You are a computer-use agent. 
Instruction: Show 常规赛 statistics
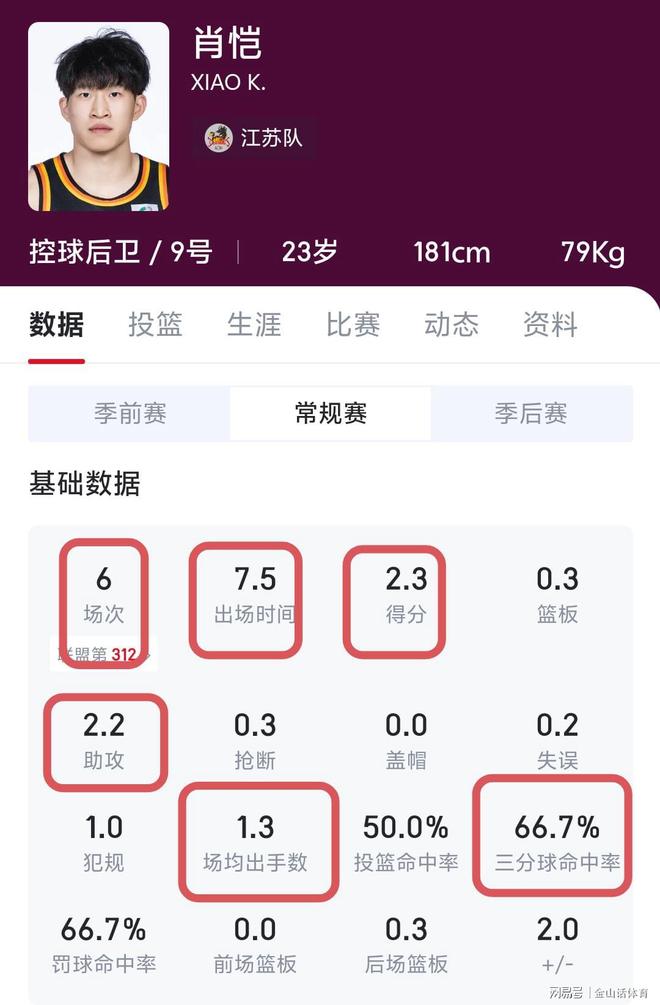click(330, 413)
